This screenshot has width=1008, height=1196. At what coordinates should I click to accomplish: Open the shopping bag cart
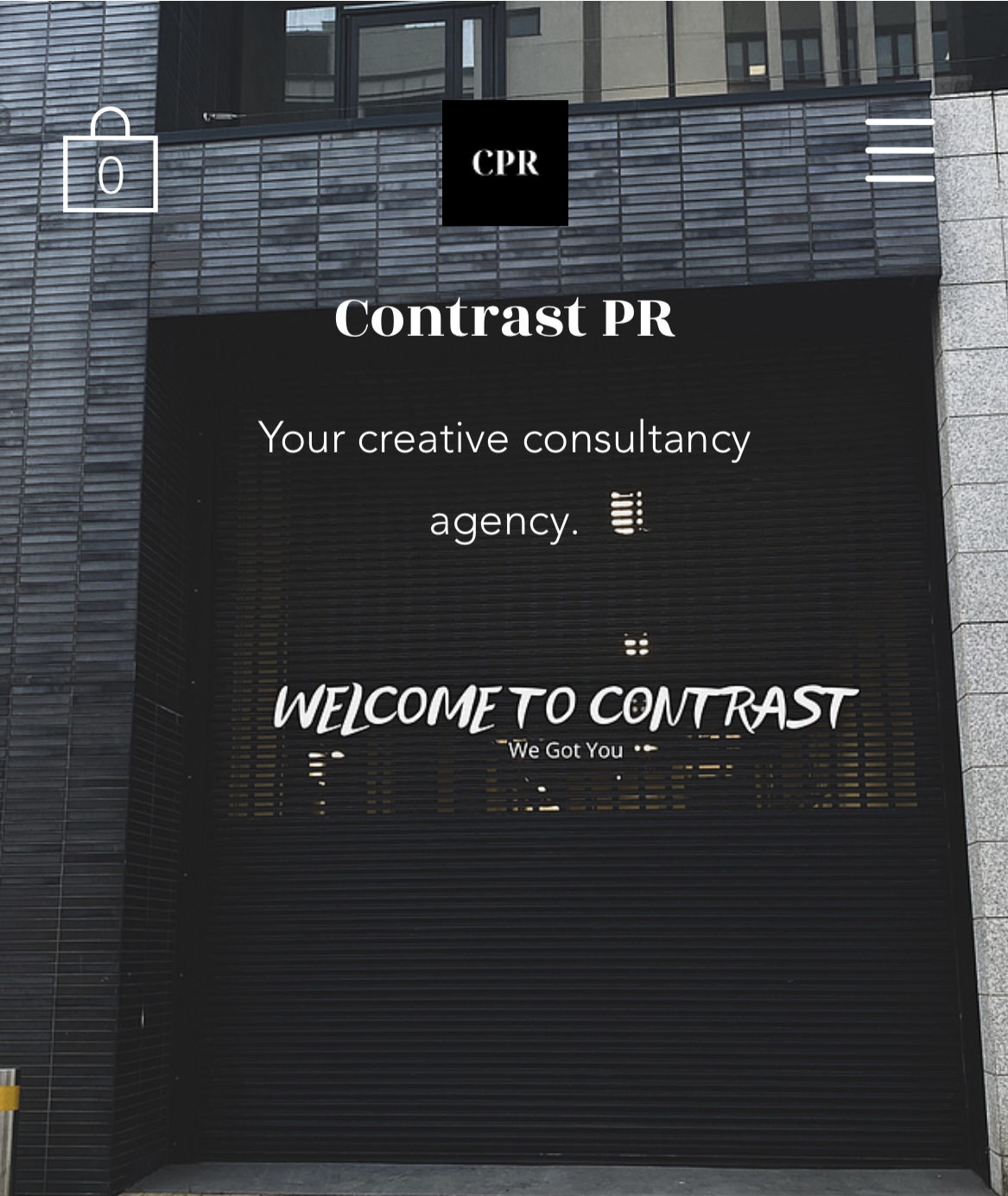click(111, 164)
